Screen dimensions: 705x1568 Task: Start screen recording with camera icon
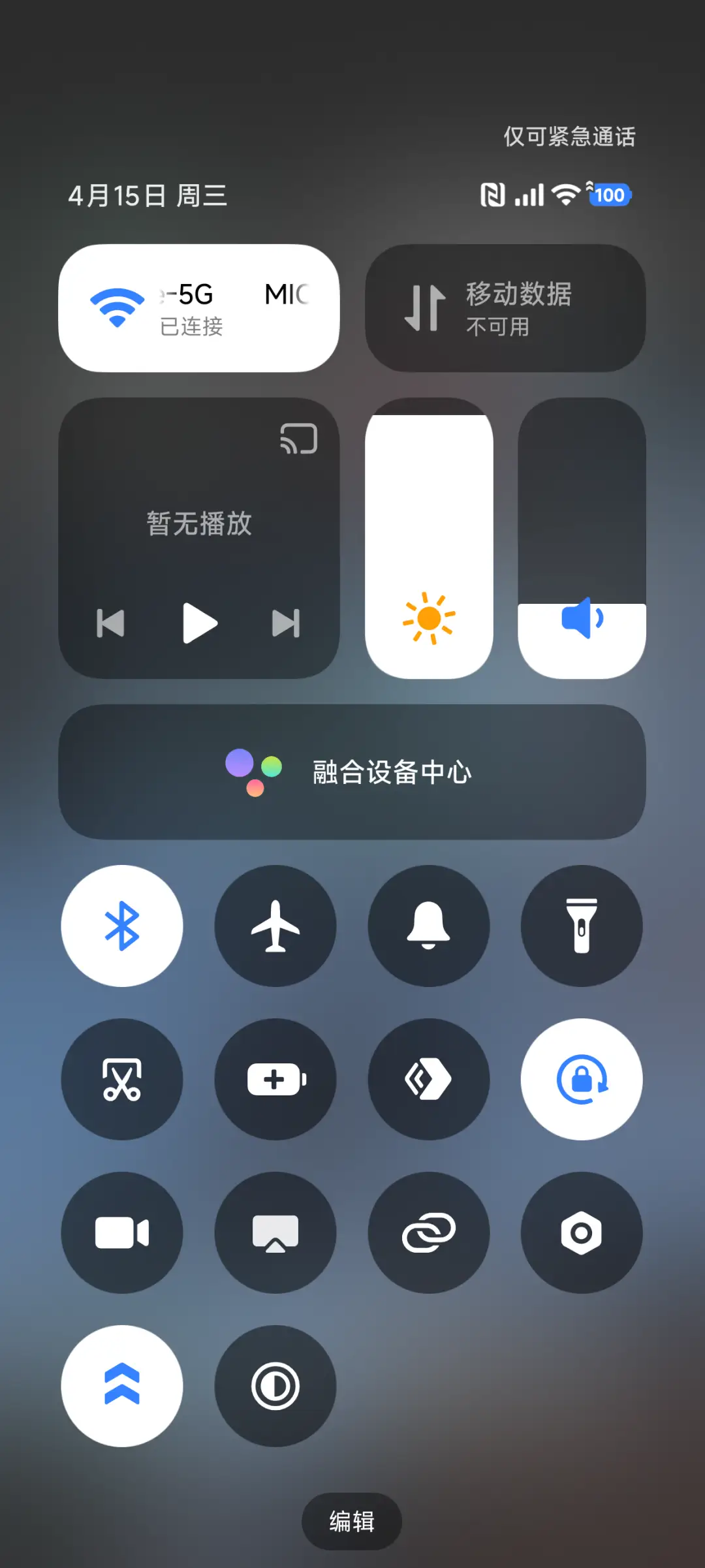click(122, 1232)
